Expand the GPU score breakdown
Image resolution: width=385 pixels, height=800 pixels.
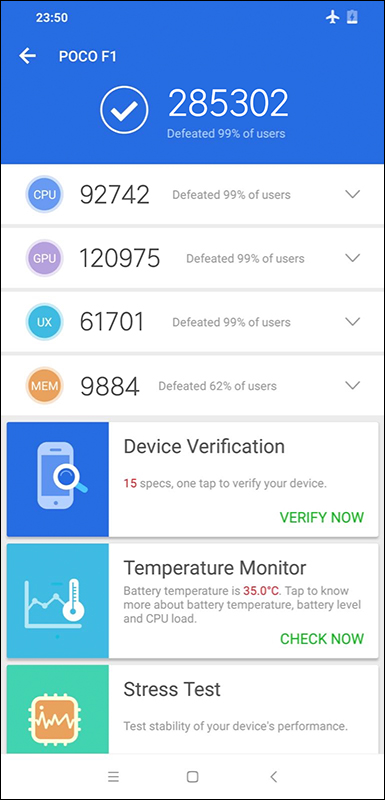pyautogui.click(x=352, y=258)
